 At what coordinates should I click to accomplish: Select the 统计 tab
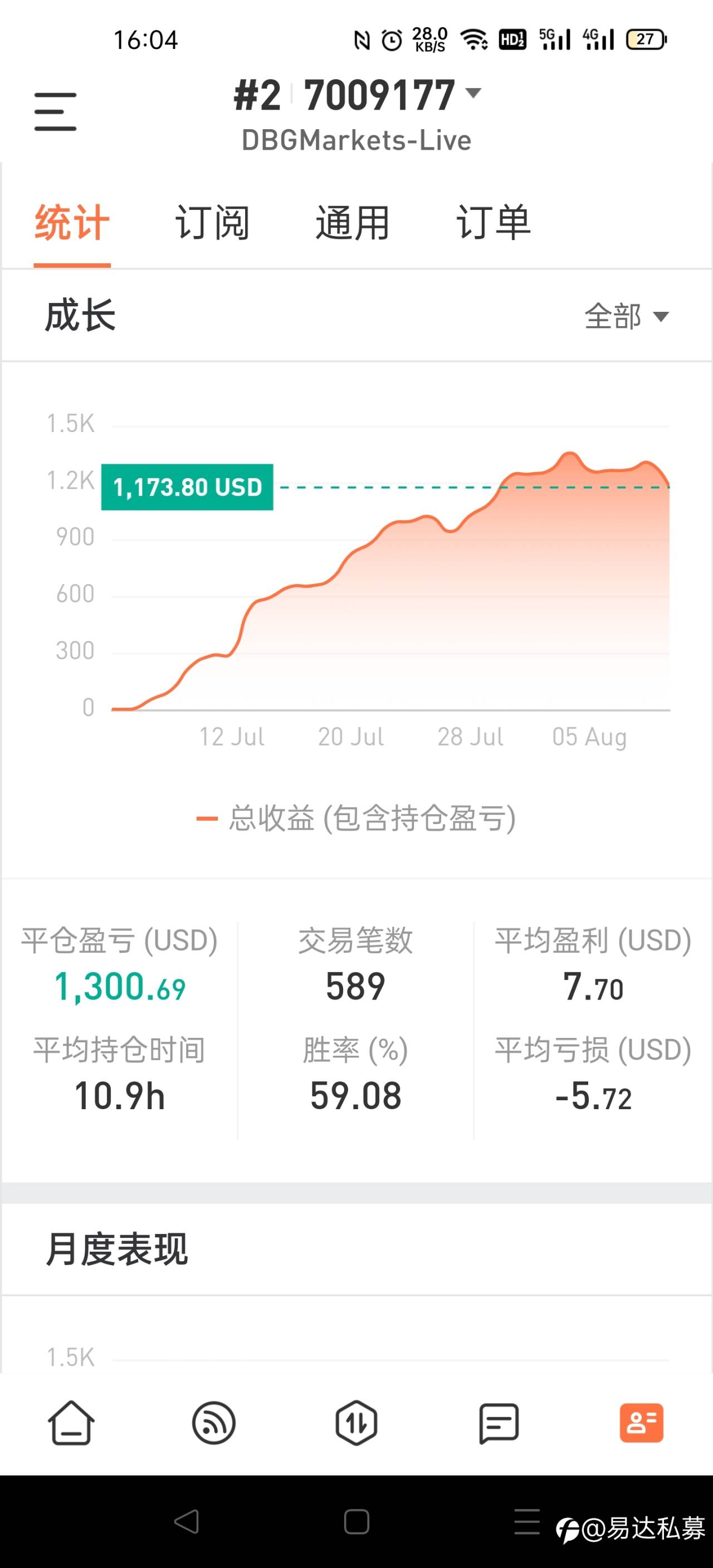click(x=72, y=223)
